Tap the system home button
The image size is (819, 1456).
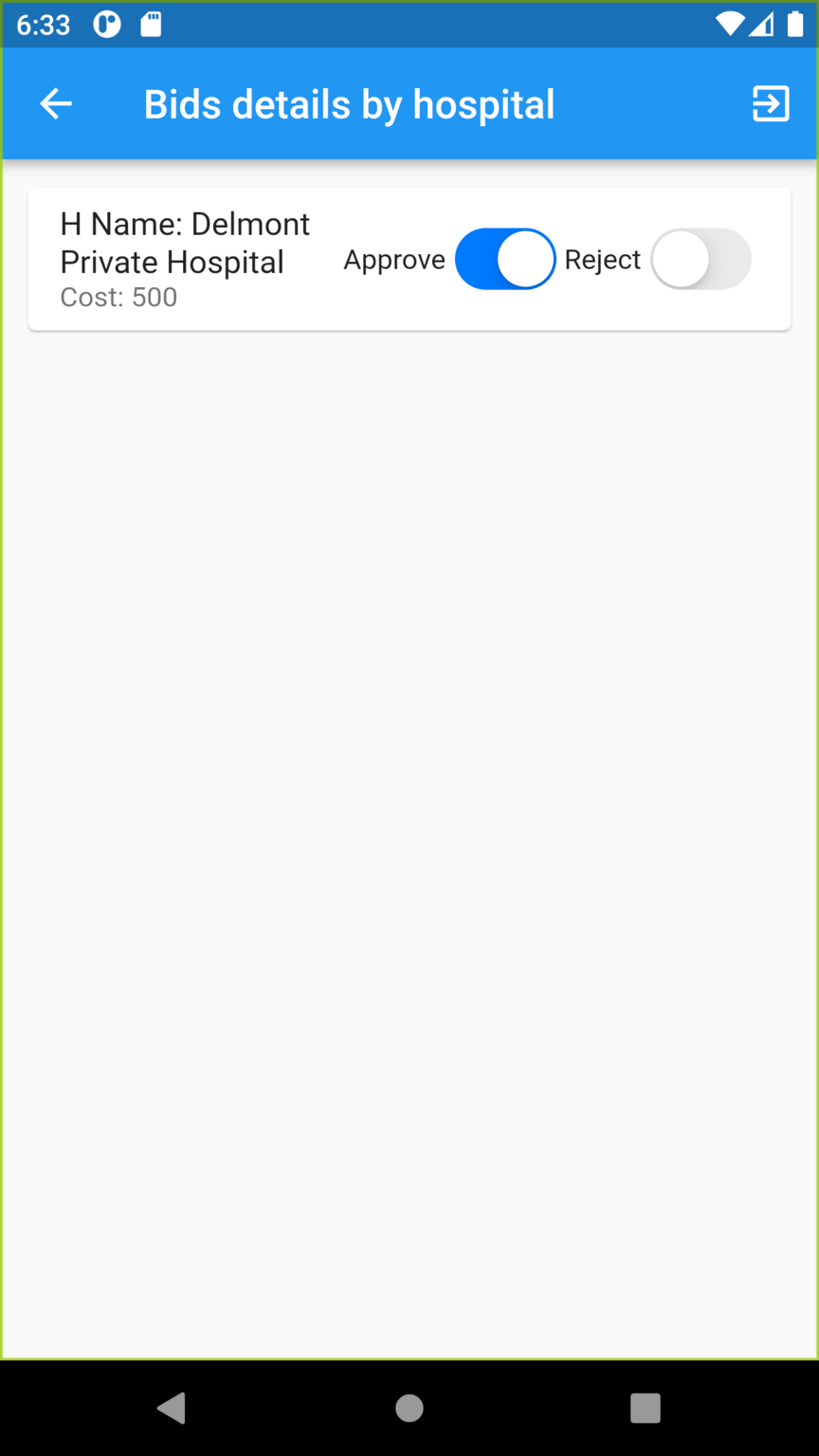409,1408
